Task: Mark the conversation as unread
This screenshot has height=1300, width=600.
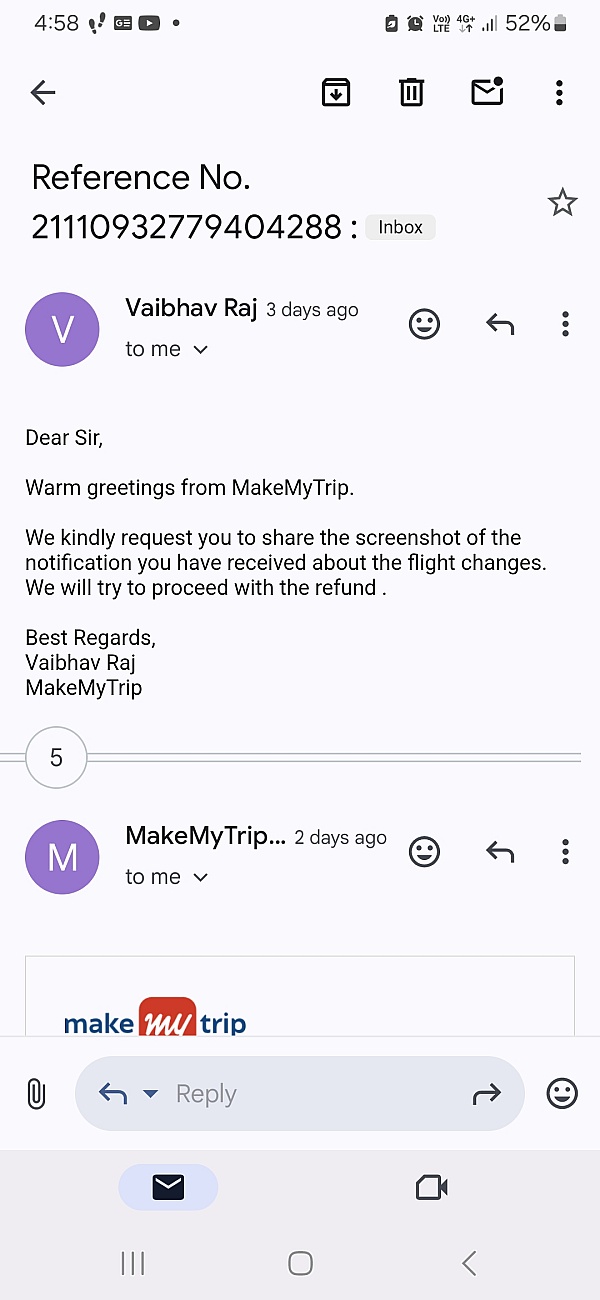Action: (487, 92)
